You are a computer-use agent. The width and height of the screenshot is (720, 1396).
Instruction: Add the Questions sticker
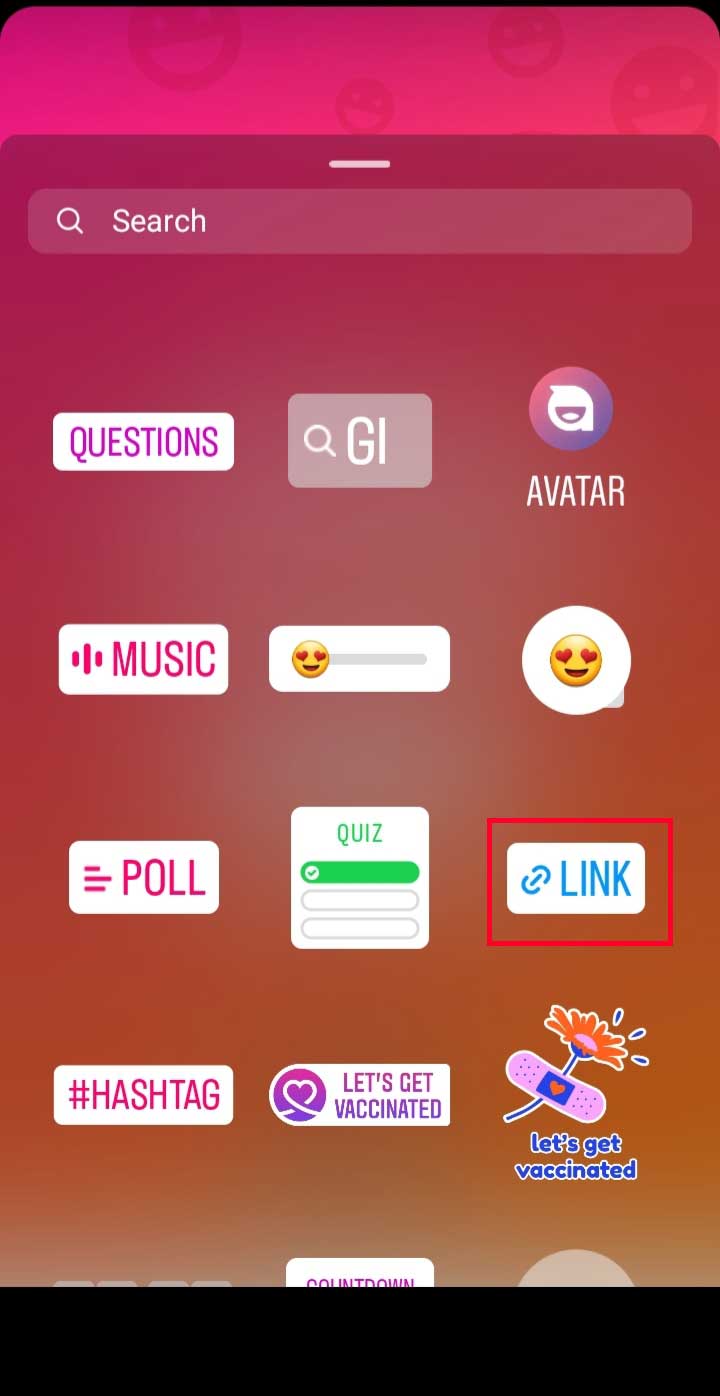[143, 441]
